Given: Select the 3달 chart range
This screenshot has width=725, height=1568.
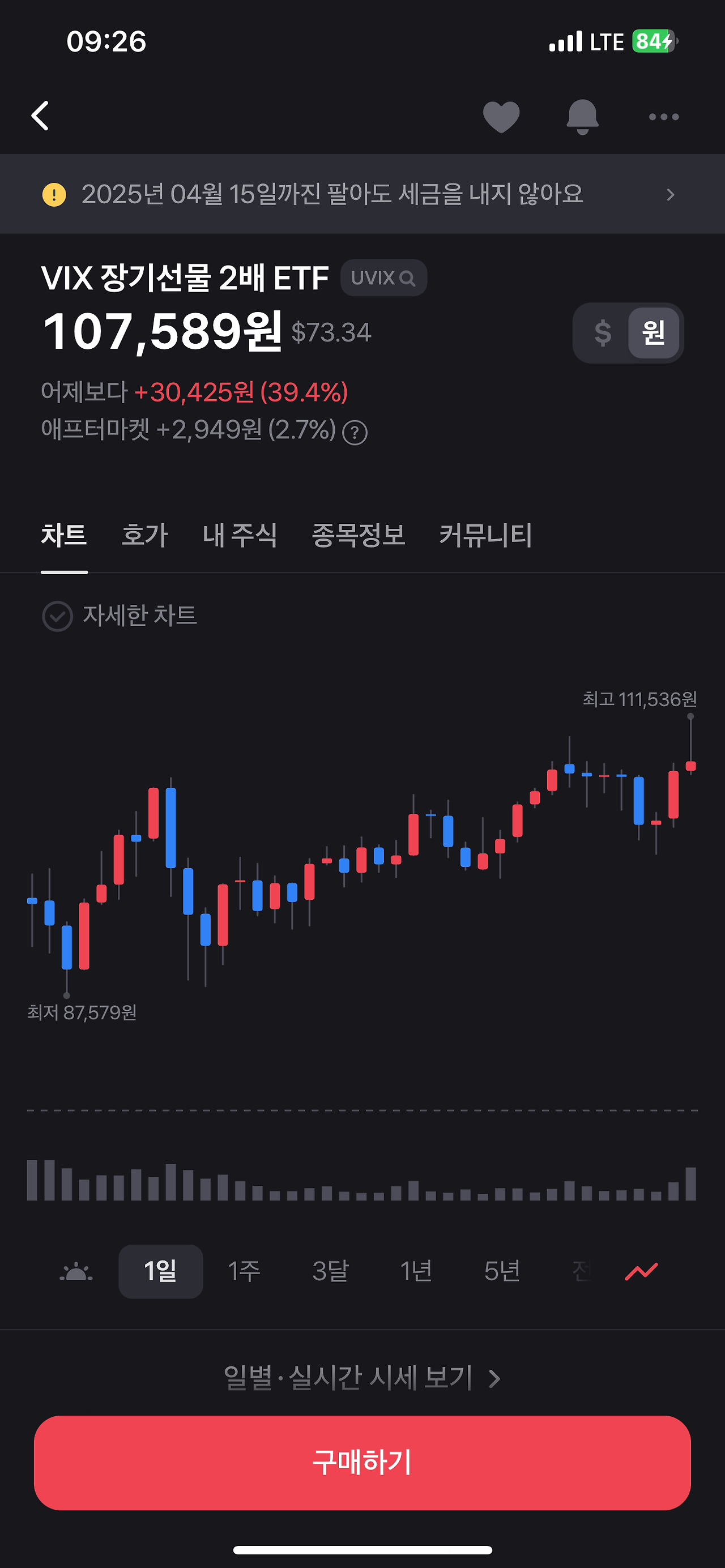Looking at the screenshot, I should (x=330, y=1271).
